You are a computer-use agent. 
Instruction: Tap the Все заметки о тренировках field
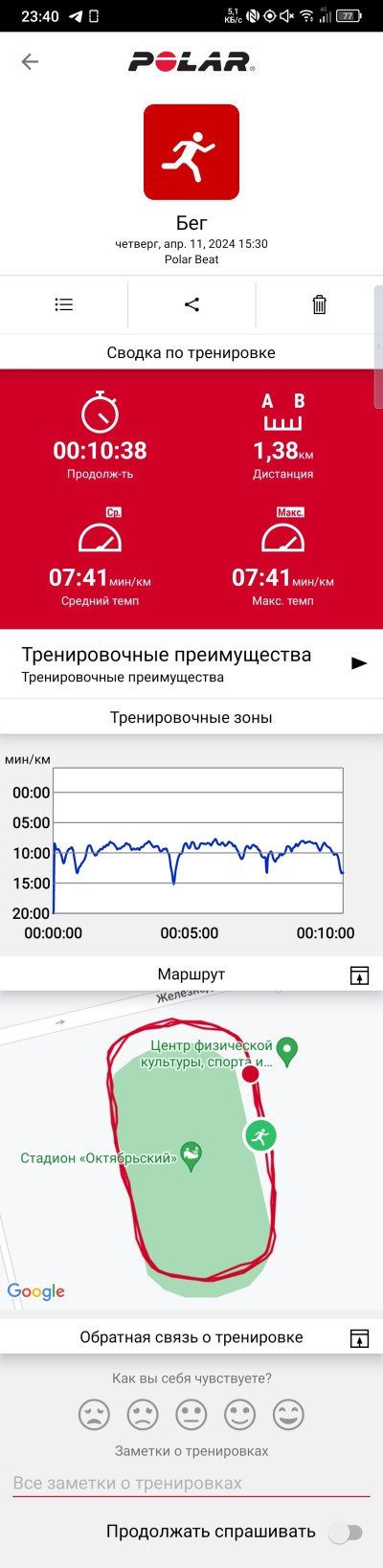point(191,1483)
